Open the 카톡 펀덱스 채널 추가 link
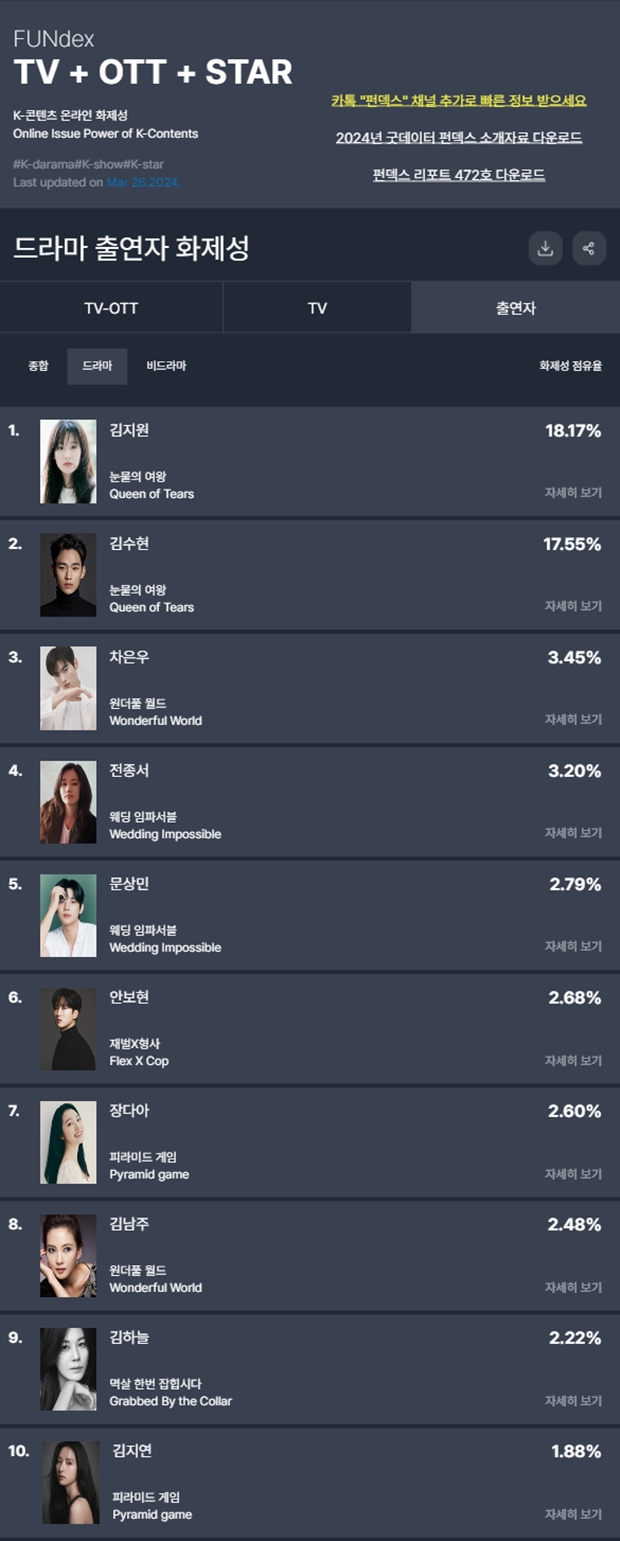The image size is (620, 1541). 459,101
